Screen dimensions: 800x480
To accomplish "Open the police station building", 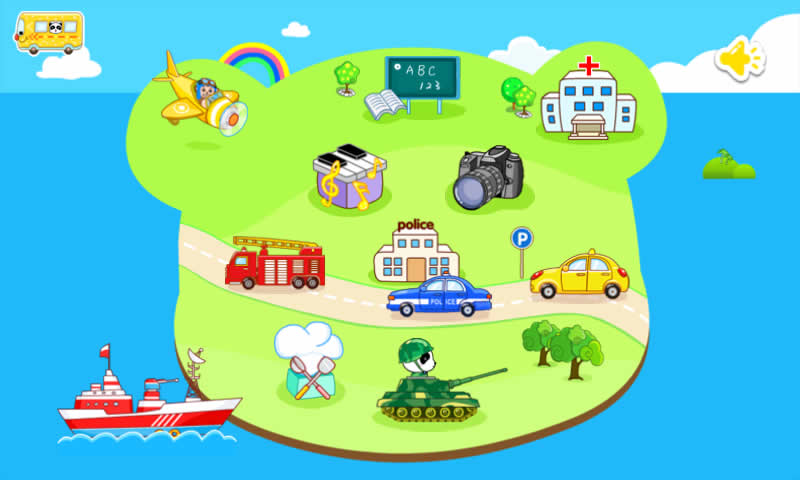I will pos(417,253).
